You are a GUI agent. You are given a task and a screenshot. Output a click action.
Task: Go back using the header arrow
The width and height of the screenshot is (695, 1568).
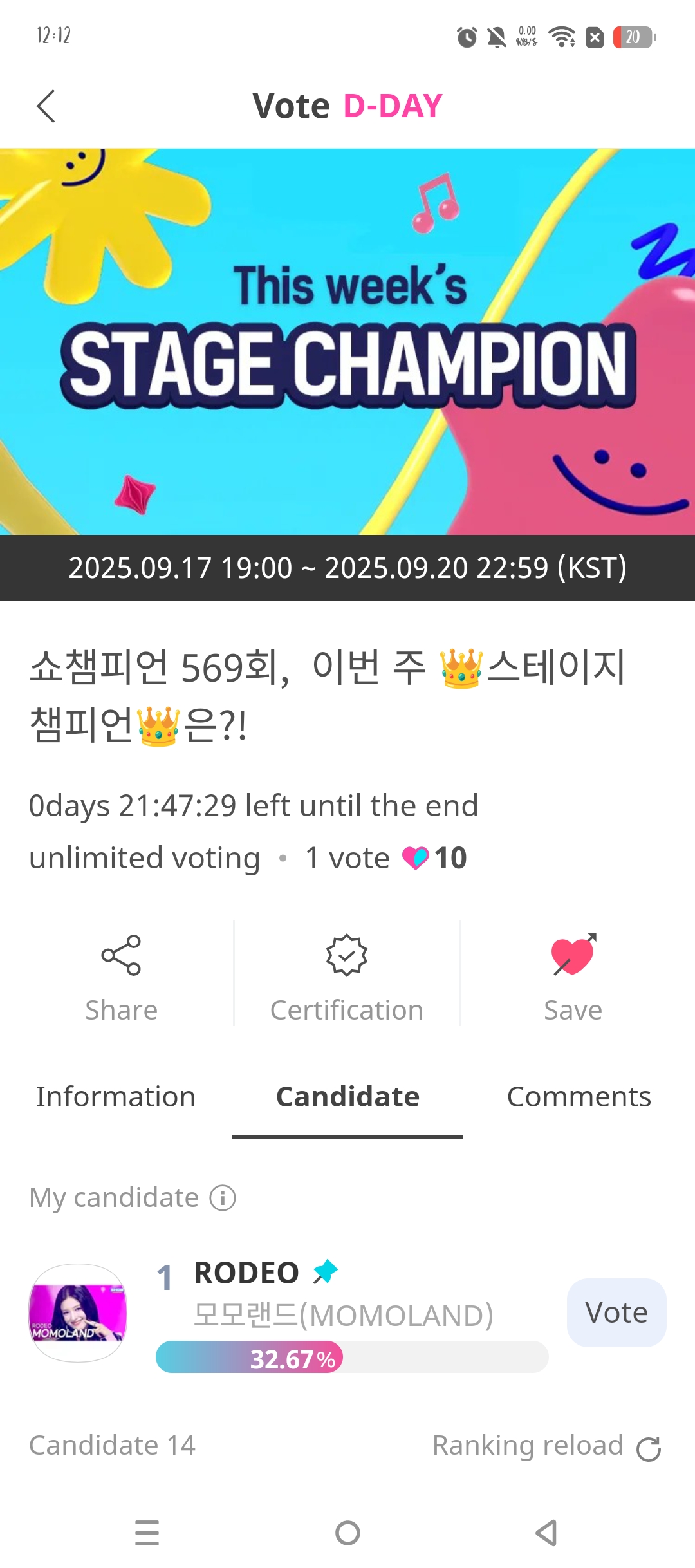coord(46,106)
